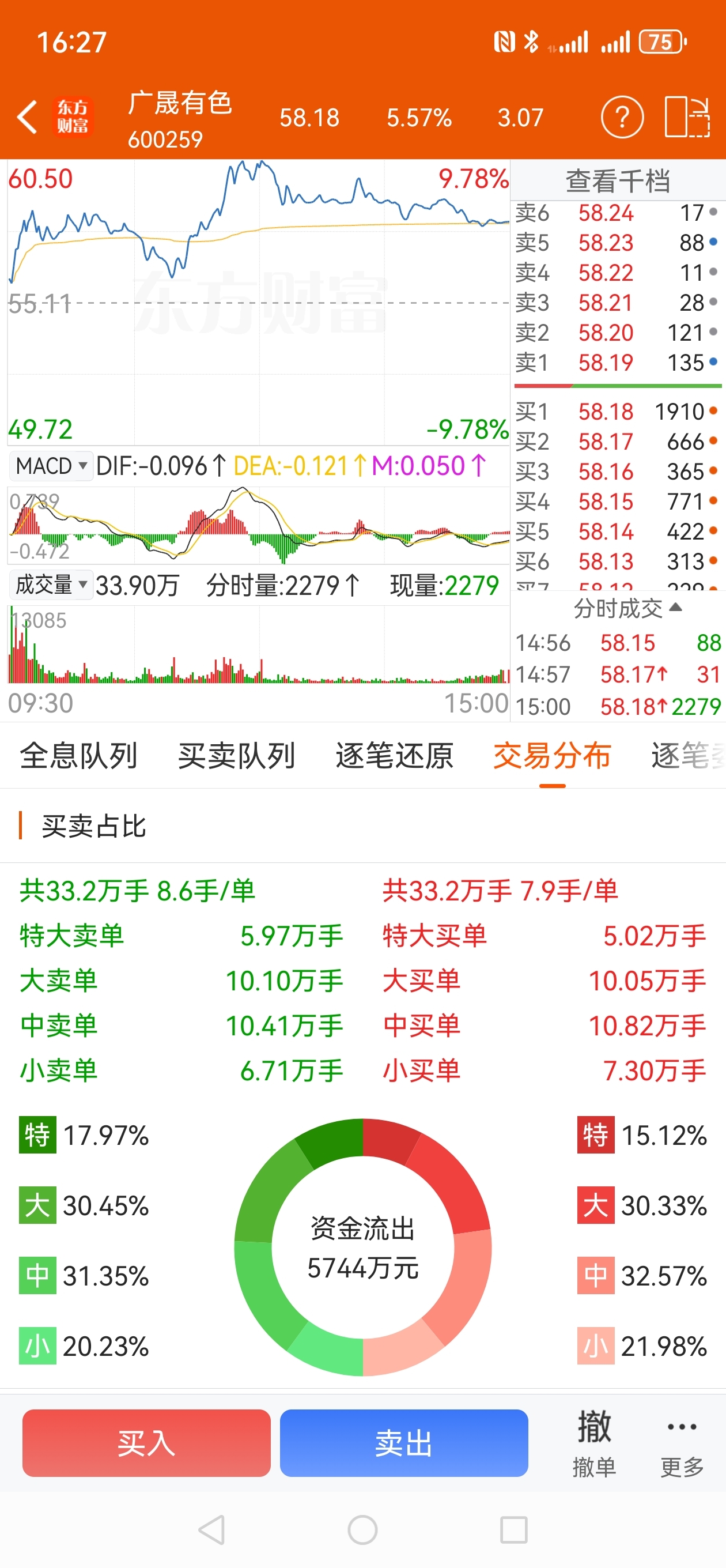This screenshot has height=1568, width=726.
Task: Tap the screen layout icon in header
Action: pos(687,116)
